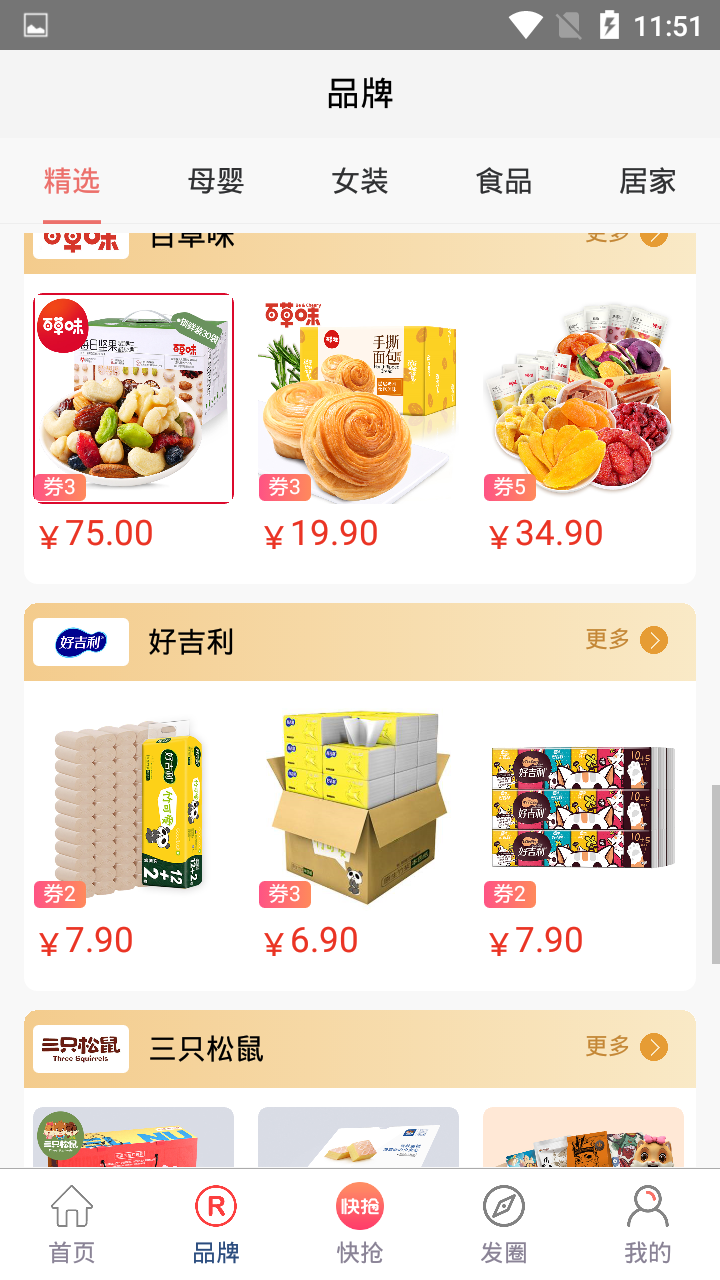
Task: Select the 女装 category tab
Action: tap(359, 181)
